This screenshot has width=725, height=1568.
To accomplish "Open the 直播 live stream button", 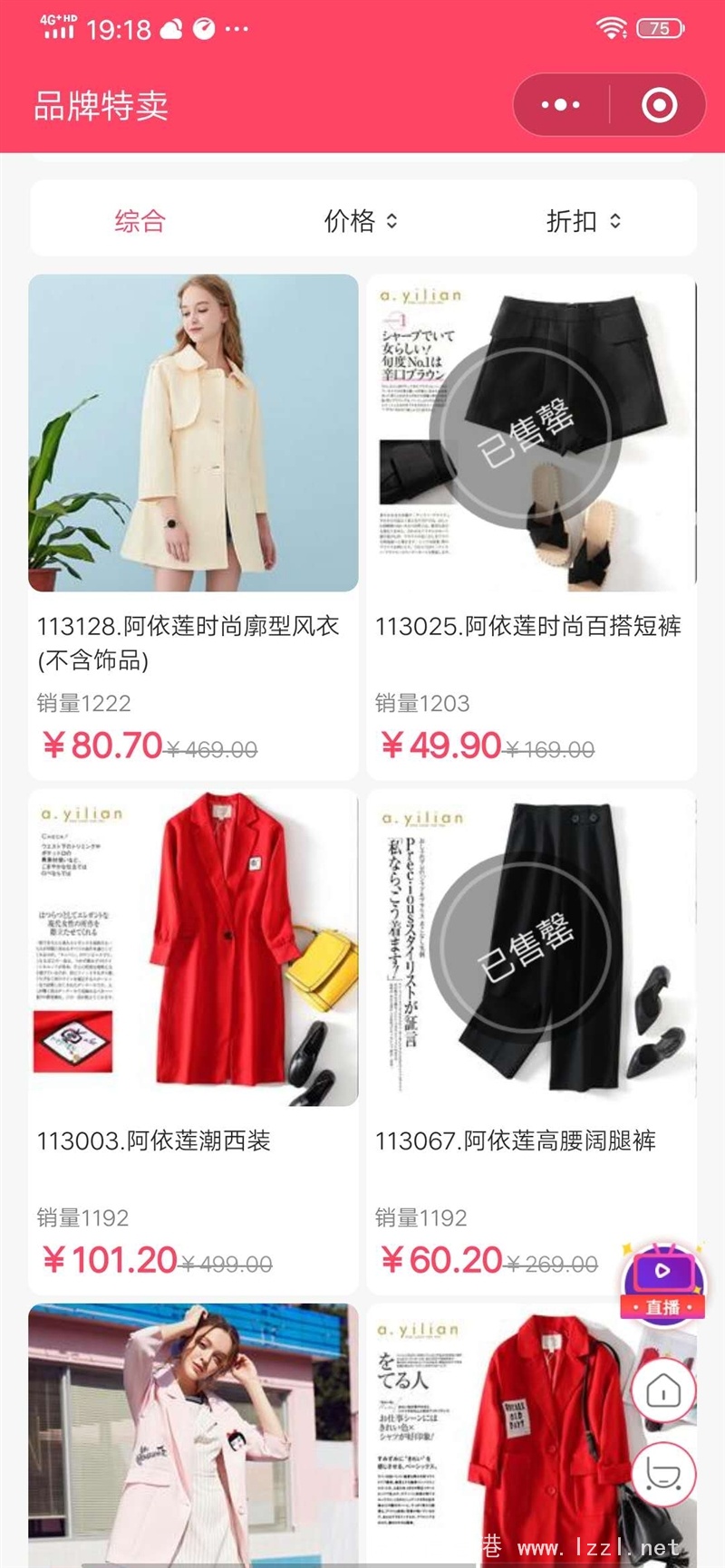I will click(662, 1283).
